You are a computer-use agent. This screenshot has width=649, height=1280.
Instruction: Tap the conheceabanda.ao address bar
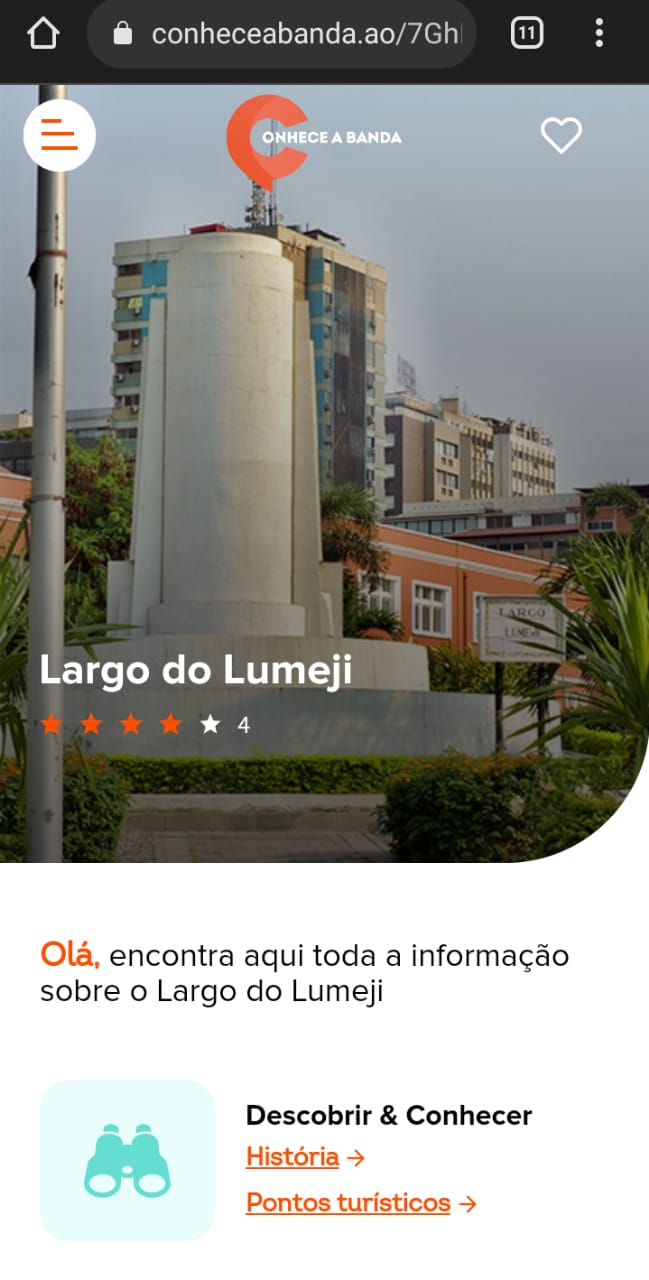coord(281,34)
